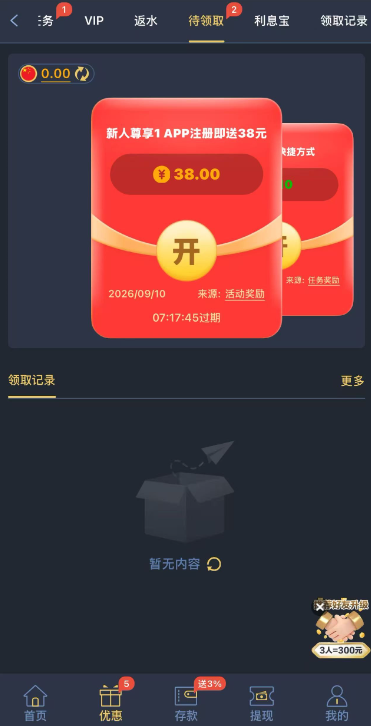
Task: Close the floating invite promo
Action: (x=320, y=607)
